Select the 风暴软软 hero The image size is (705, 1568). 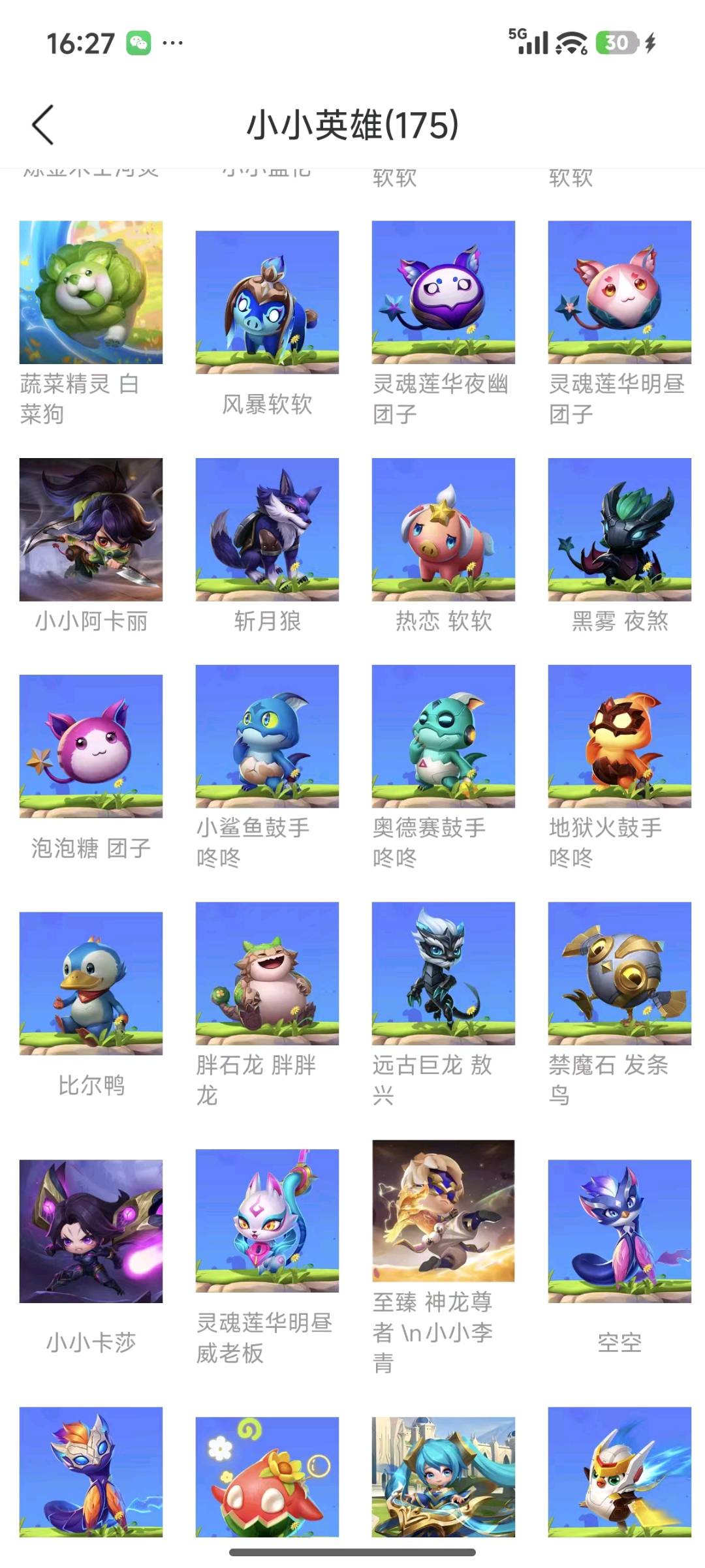pos(267,324)
